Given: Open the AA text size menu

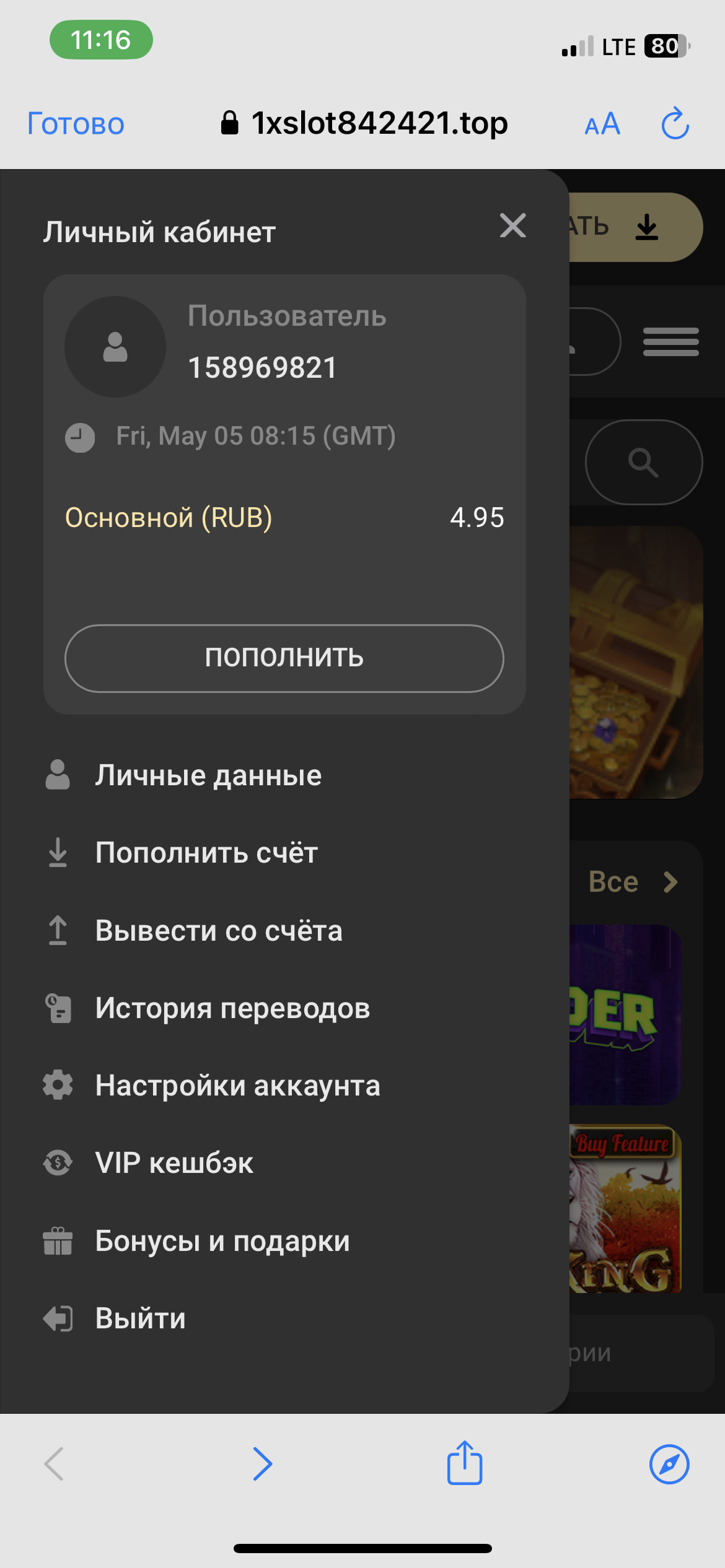Looking at the screenshot, I should click(x=602, y=124).
